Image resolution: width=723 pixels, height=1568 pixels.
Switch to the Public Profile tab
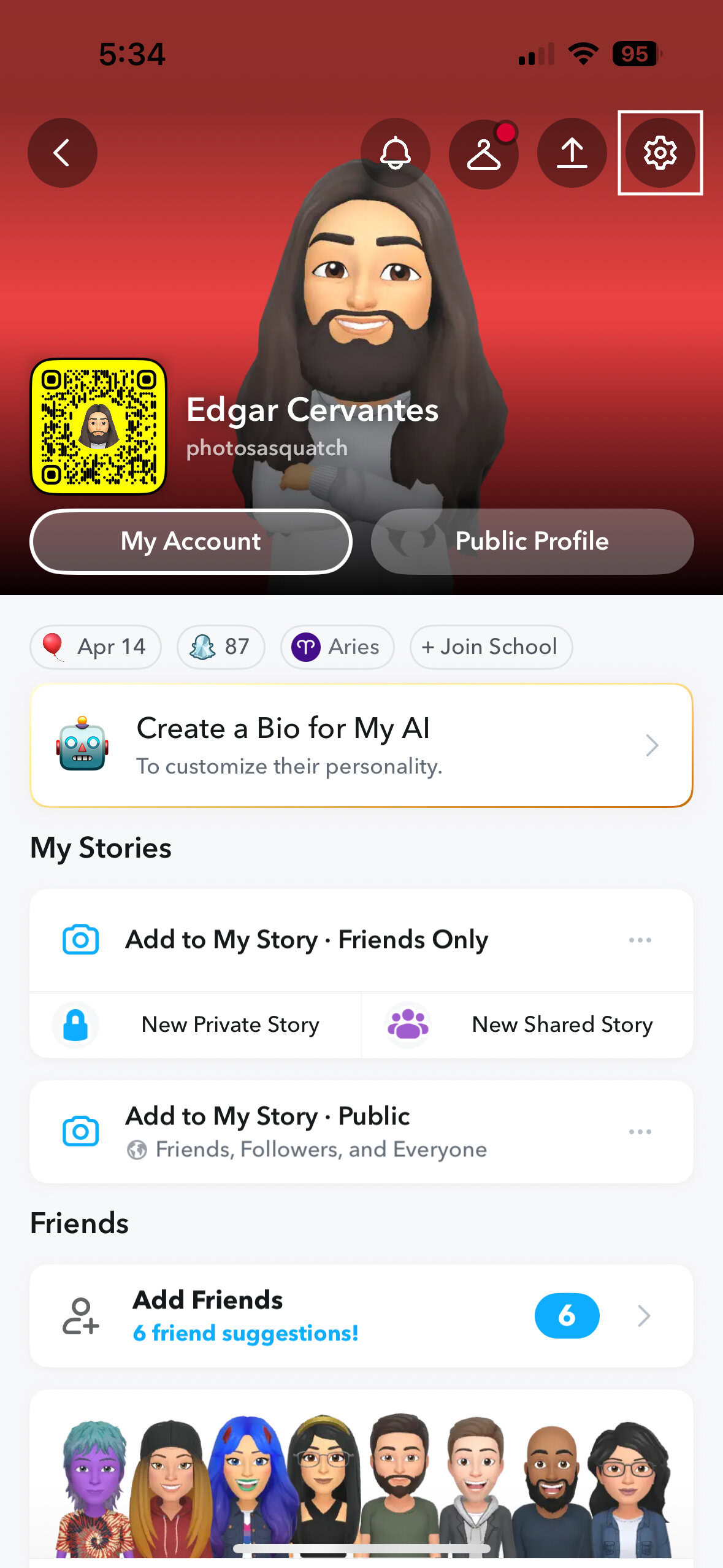tap(531, 541)
